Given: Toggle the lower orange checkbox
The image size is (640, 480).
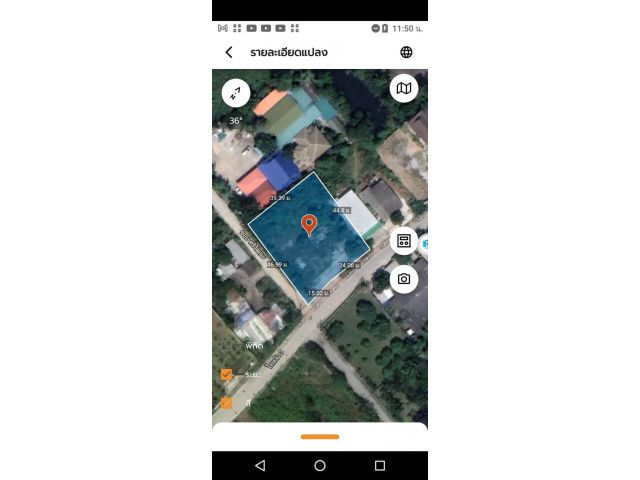Looking at the screenshot, I should (227, 403).
